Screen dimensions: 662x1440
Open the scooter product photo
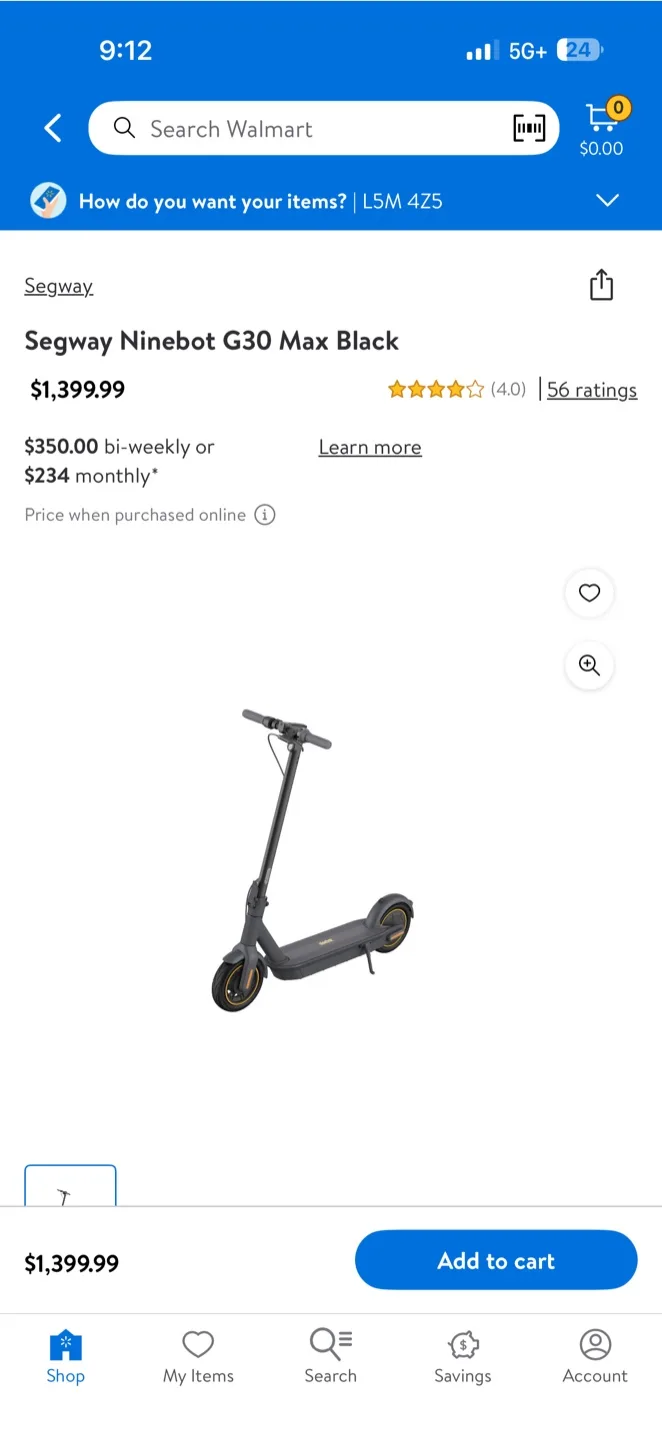point(312,860)
